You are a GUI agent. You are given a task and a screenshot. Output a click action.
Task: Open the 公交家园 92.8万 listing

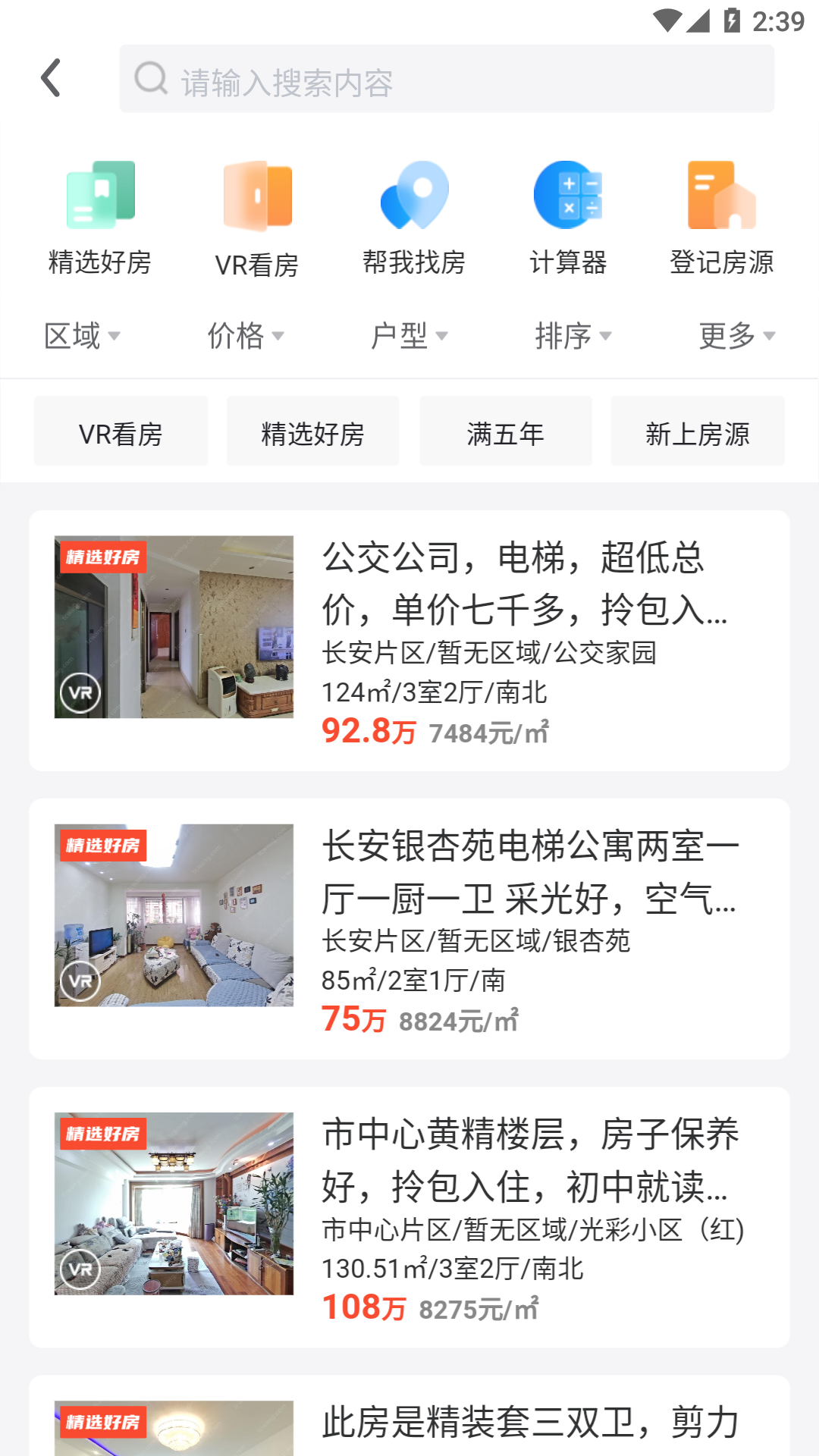tap(409, 641)
